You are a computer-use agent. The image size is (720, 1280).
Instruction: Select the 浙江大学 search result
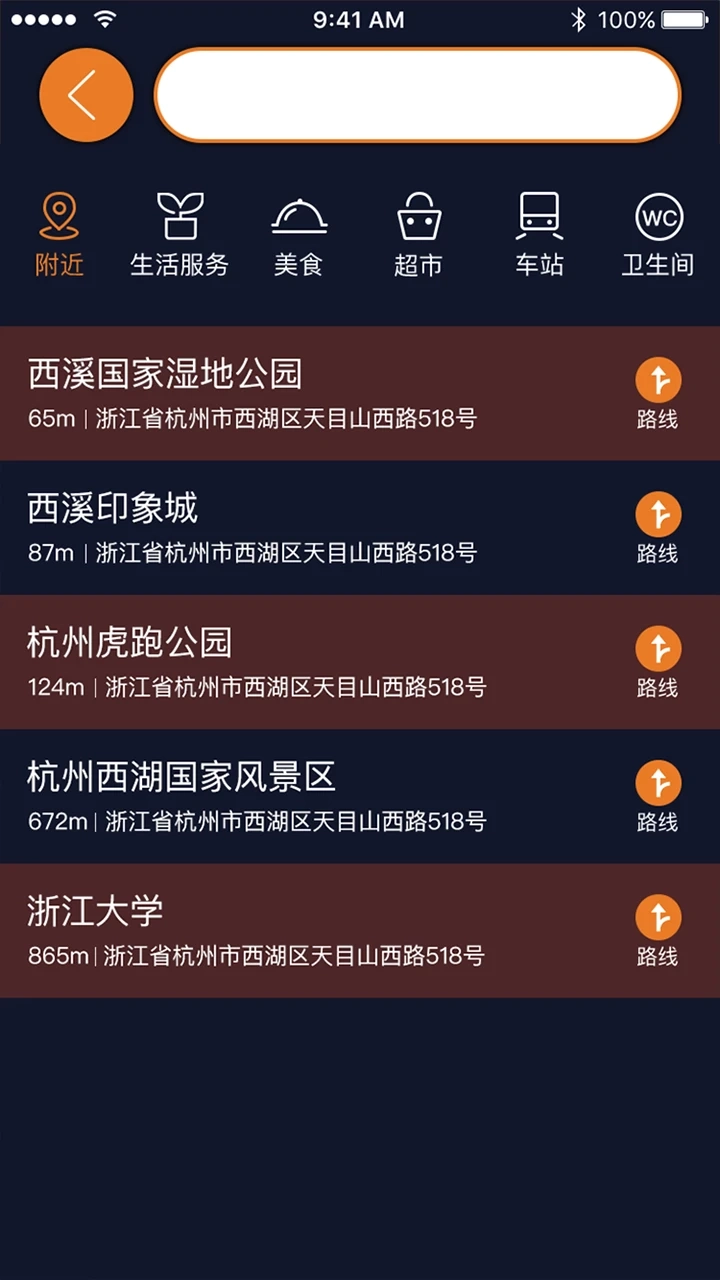coord(300,930)
